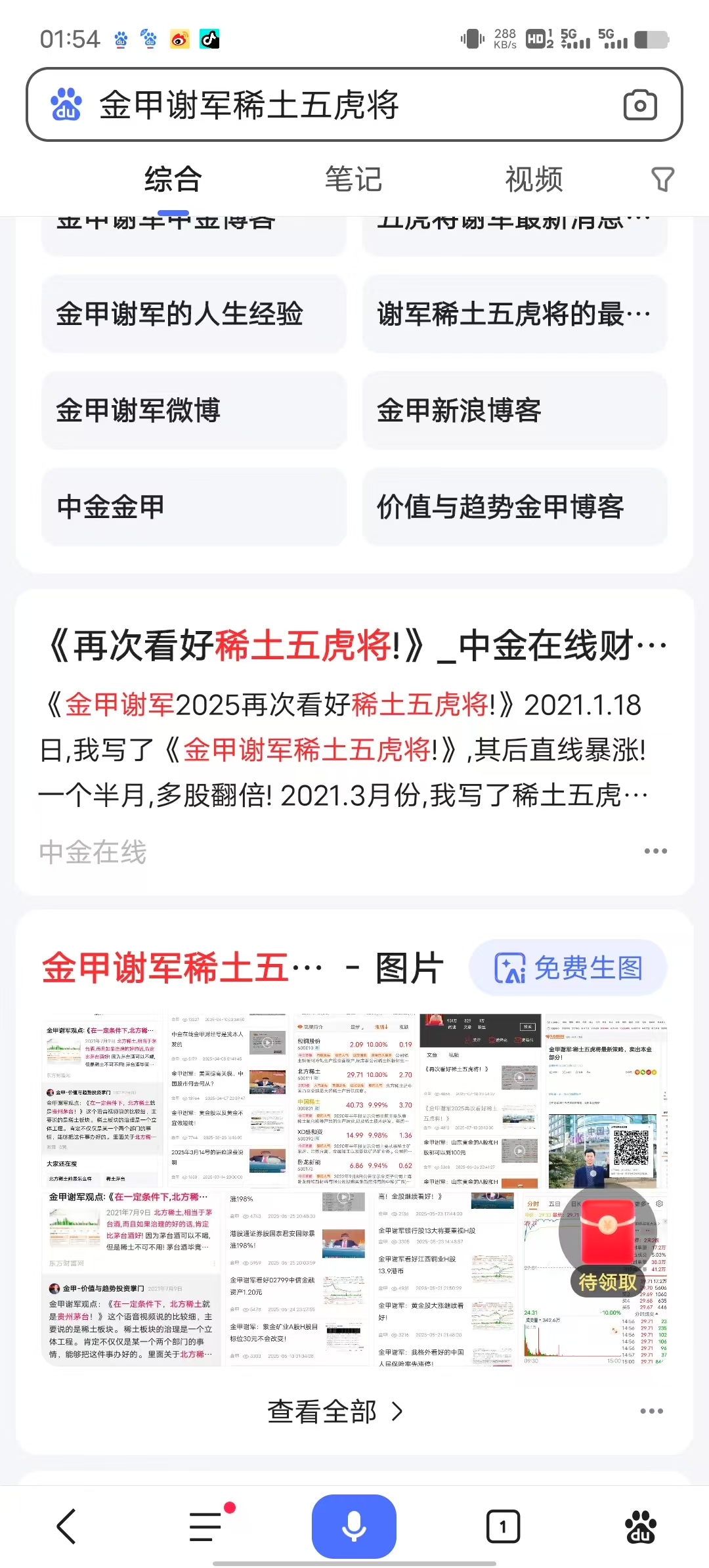Open more options on the 中金在线 result
The height and width of the screenshot is (1568, 709).
coord(655,851)
